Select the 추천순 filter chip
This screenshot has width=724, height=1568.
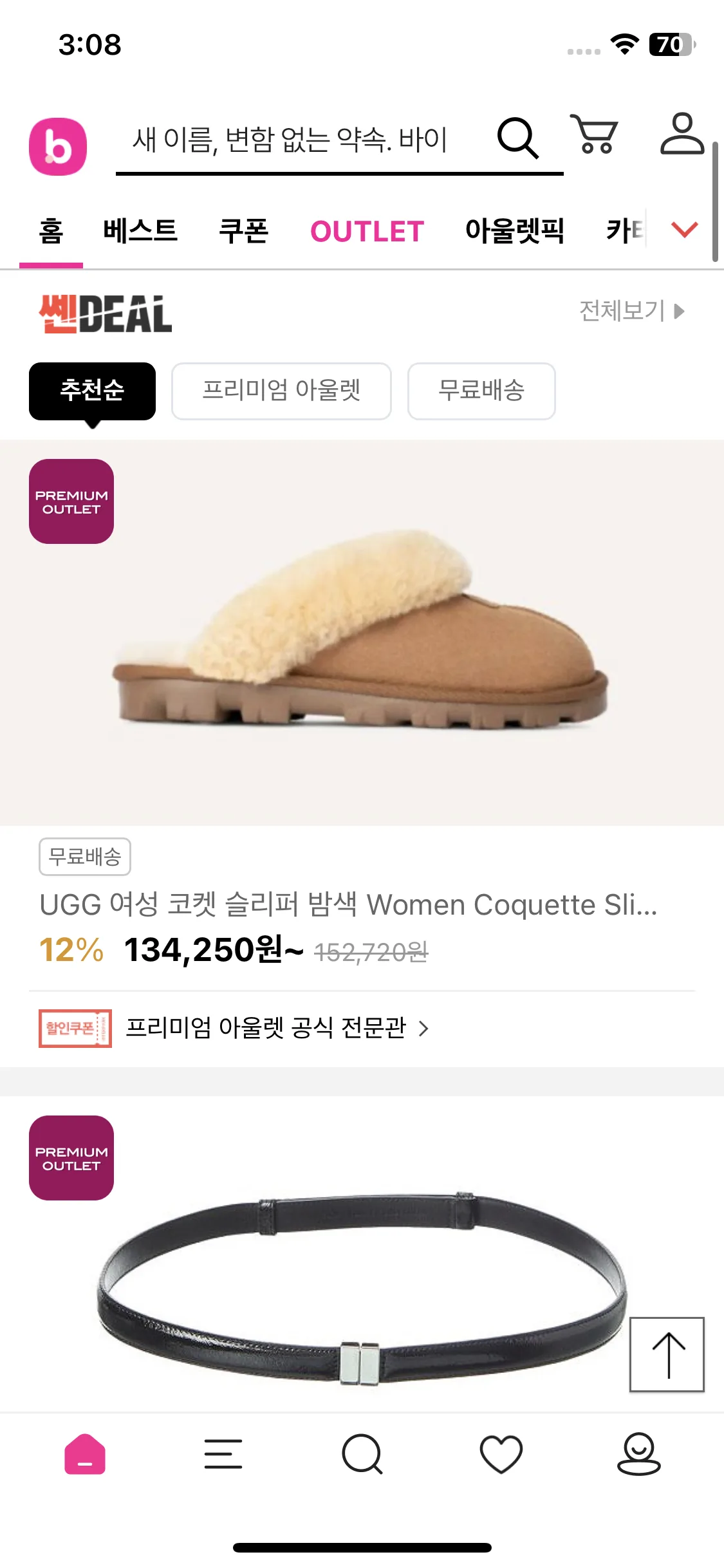point(92,391)
